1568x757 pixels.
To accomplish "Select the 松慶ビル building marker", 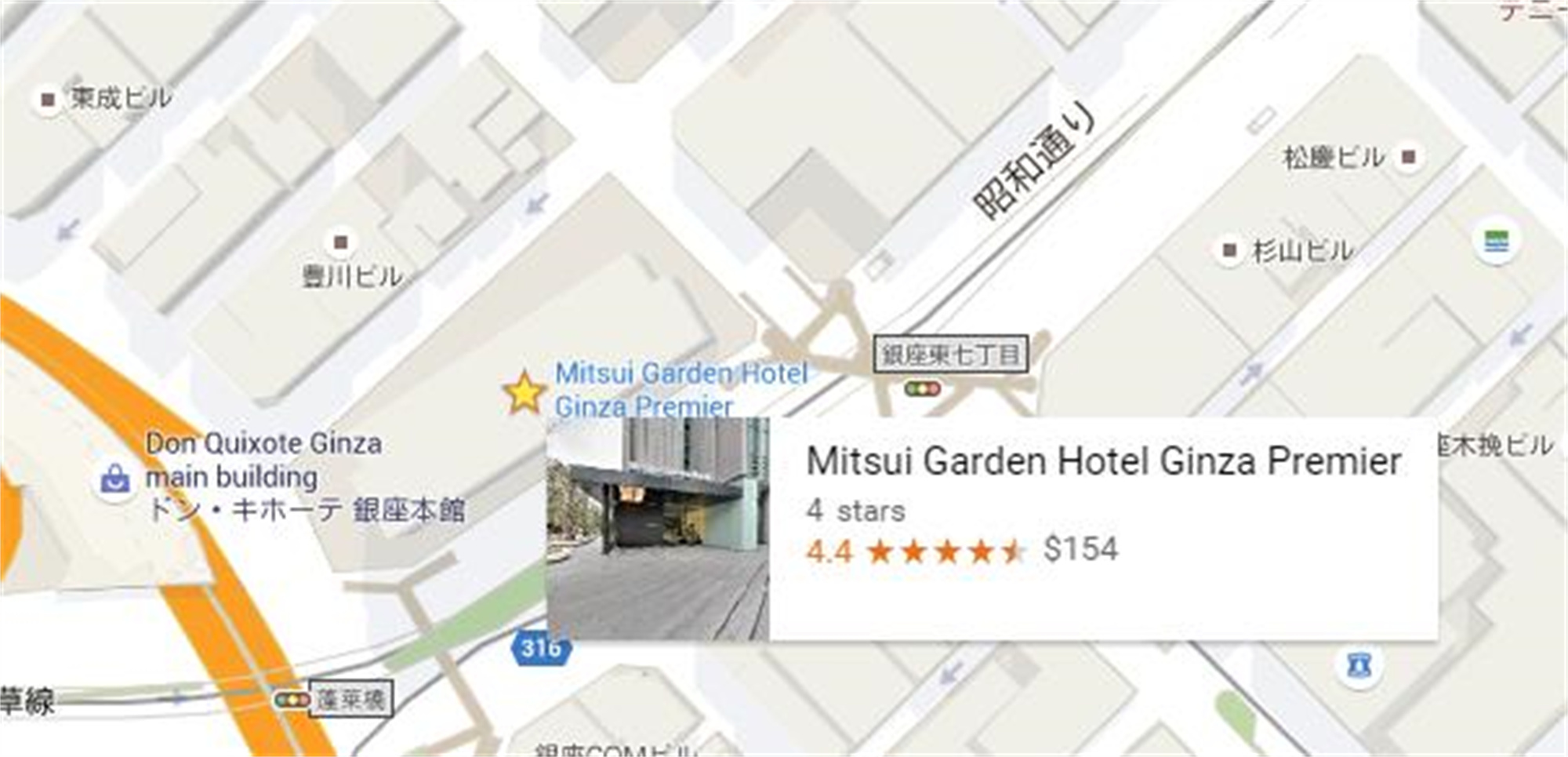I will [x=1408, y=157].
